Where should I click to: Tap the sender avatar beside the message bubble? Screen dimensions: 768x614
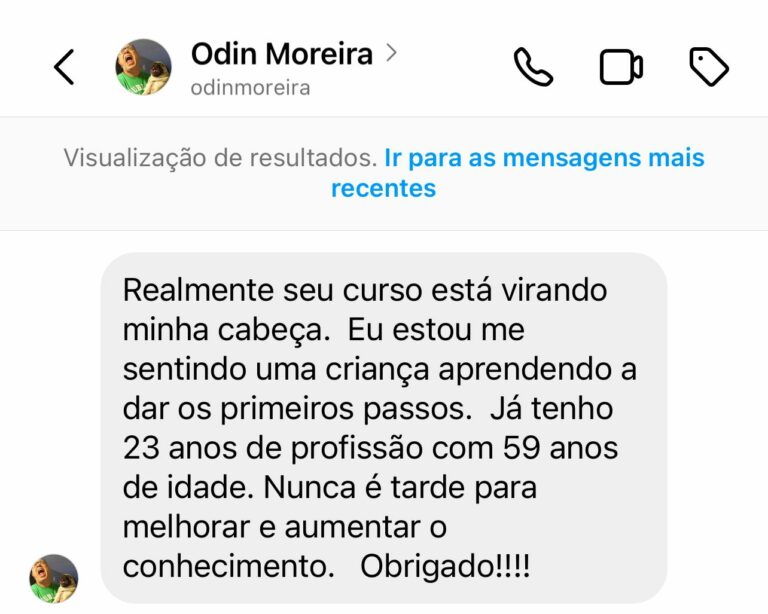[54, 578]
